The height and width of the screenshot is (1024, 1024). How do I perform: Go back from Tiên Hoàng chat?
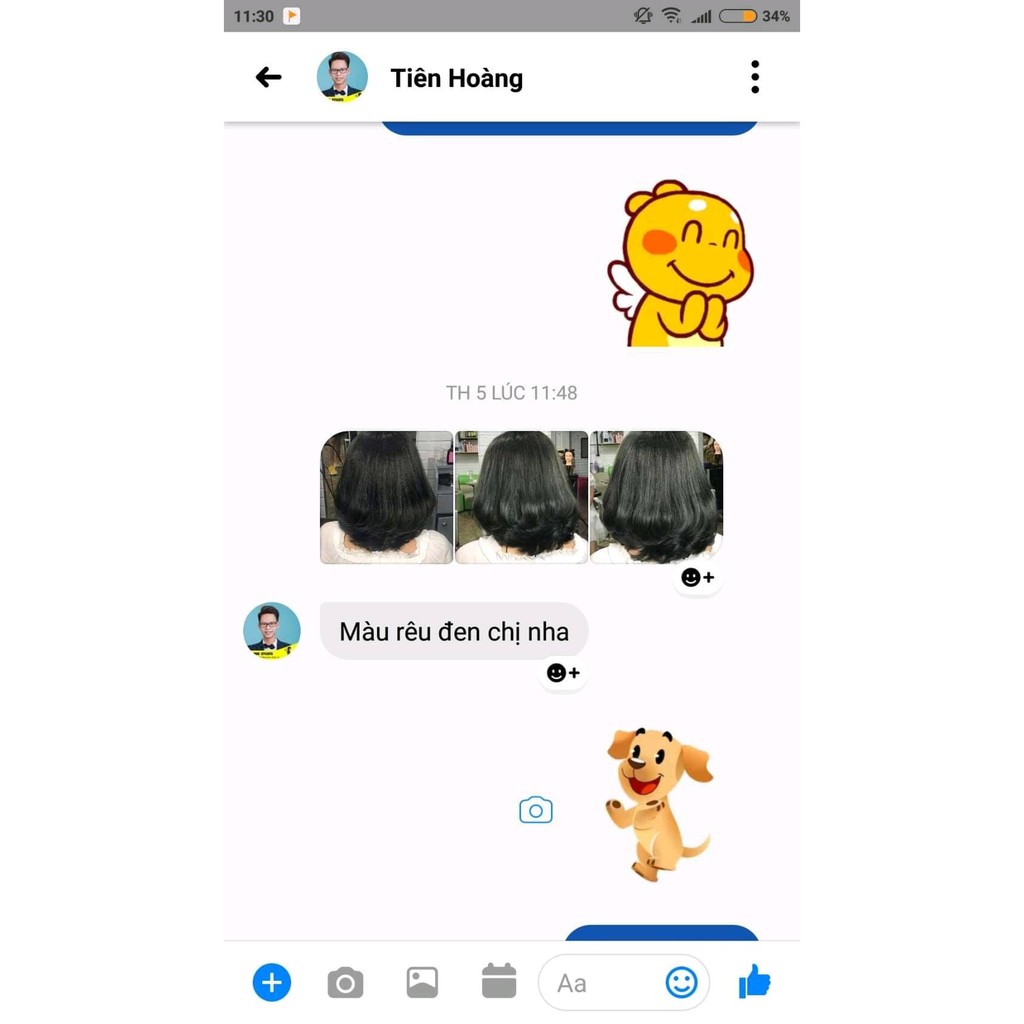pos(268,77)
